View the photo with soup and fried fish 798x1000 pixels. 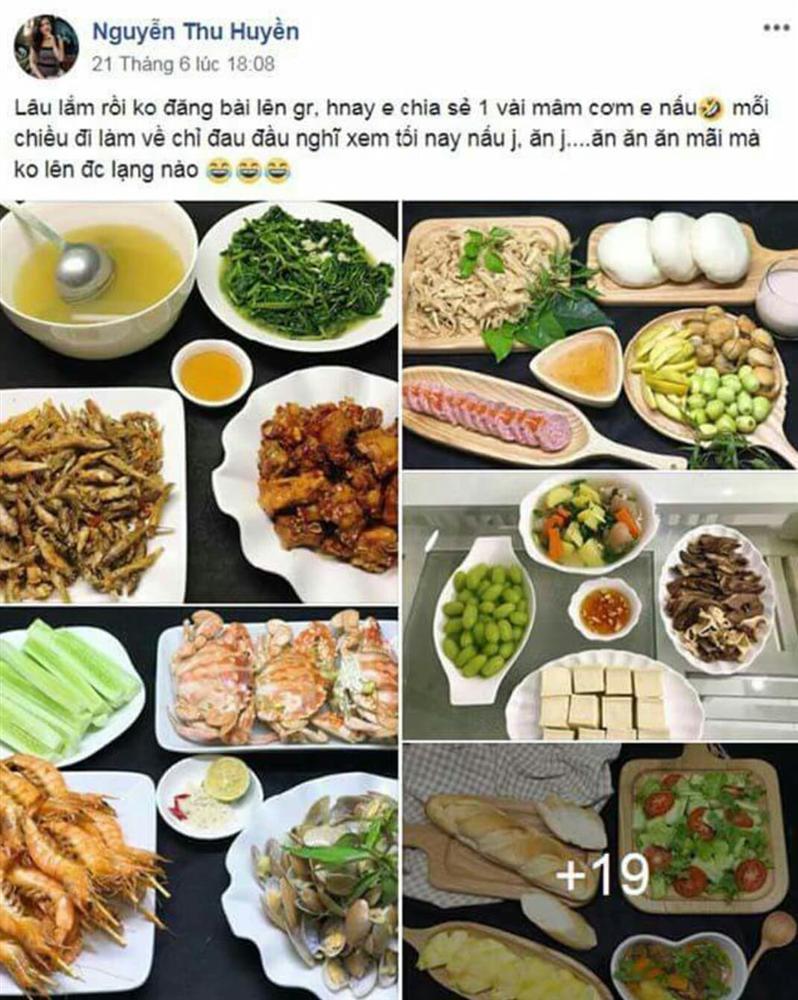pyautogui.click(x=198, y=400)
